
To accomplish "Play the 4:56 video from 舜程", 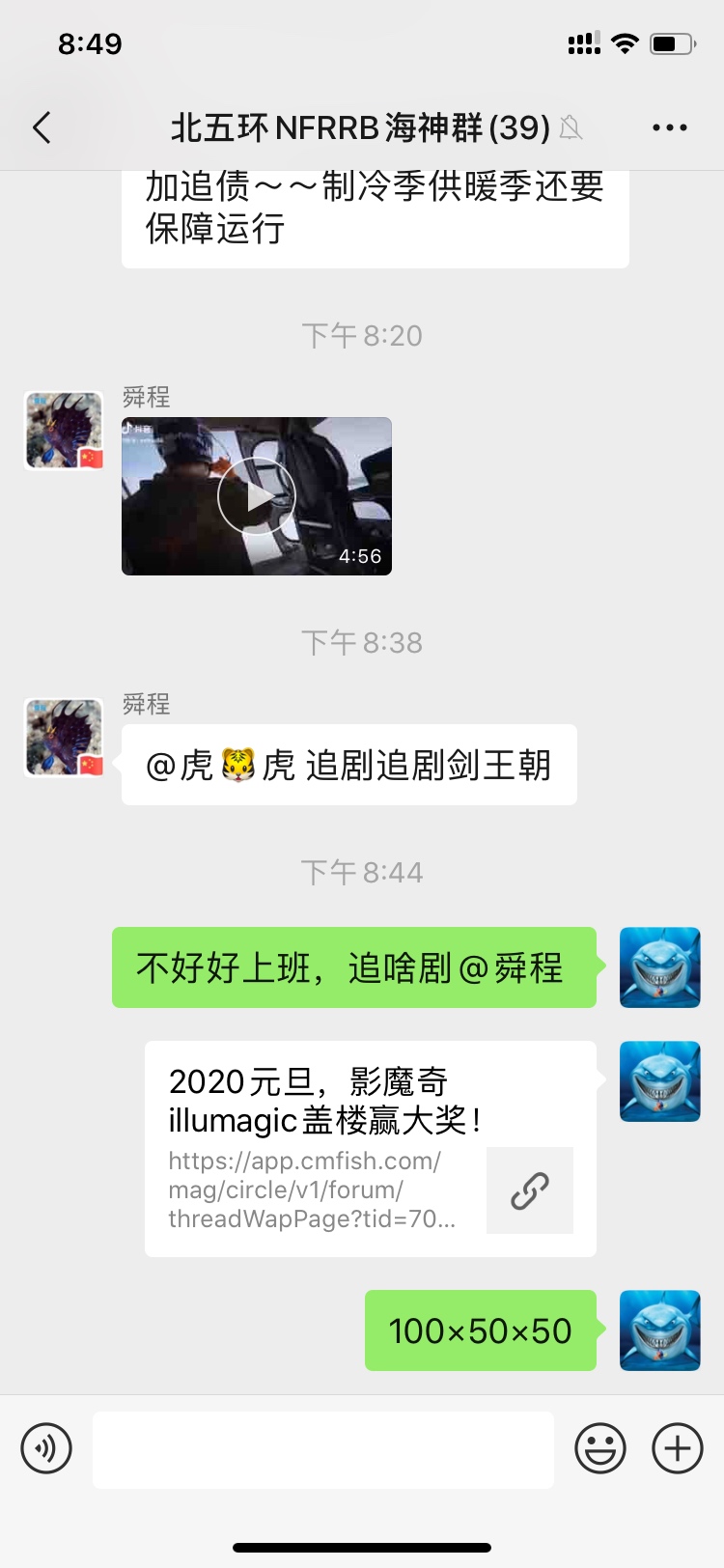I will (256, 496).
